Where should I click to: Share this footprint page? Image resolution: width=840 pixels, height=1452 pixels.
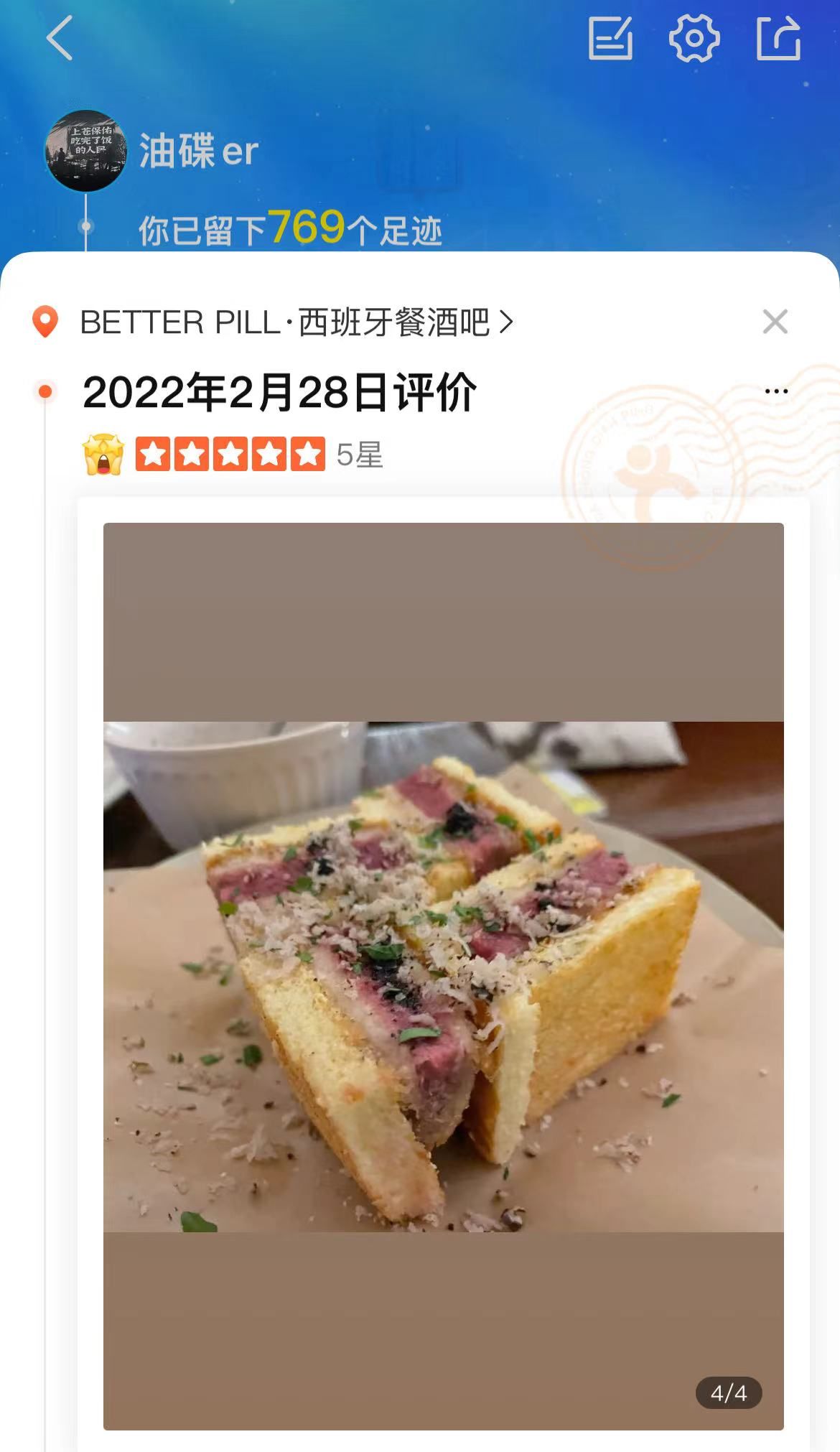[x=778, y=38]
